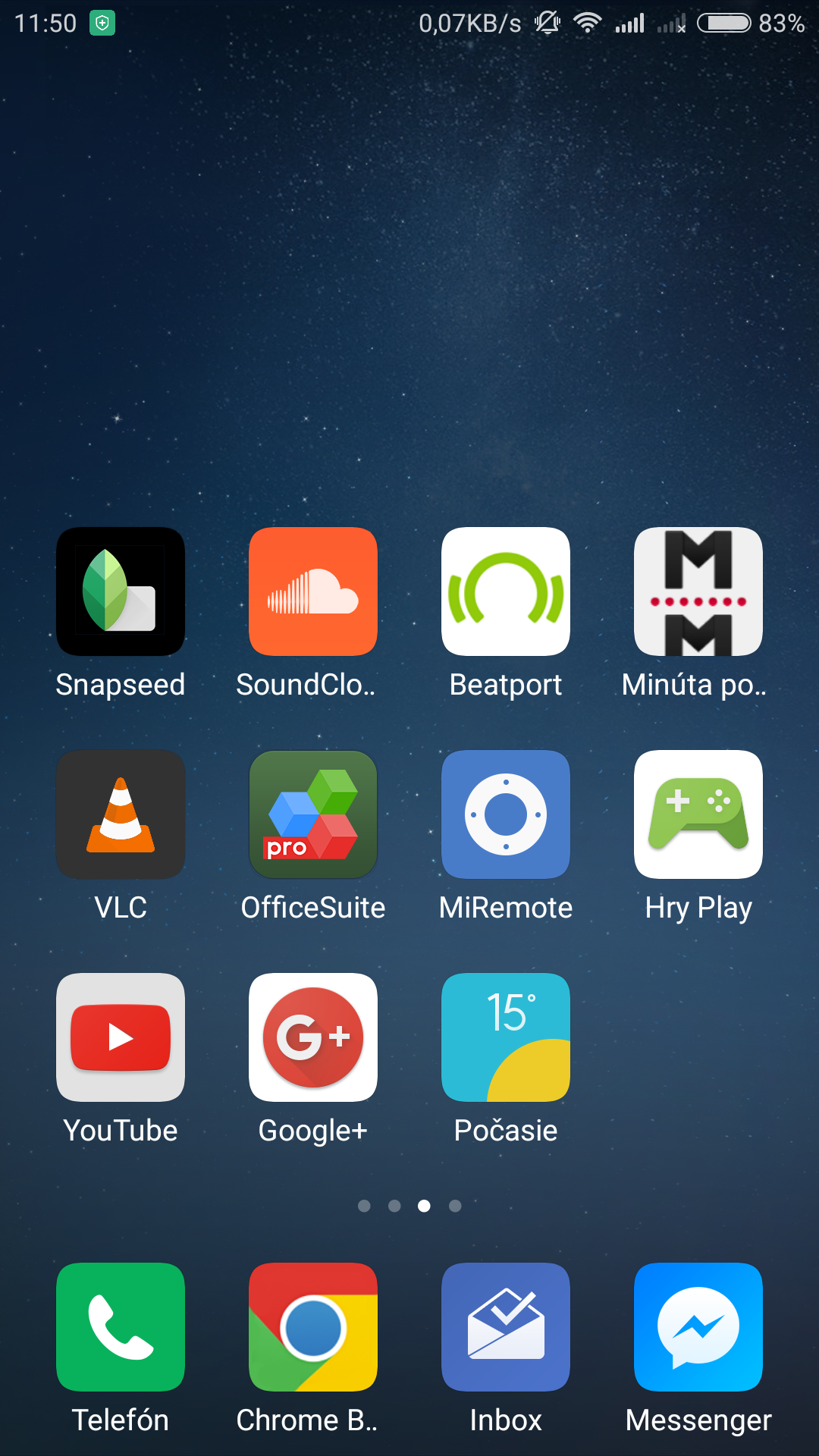Tap the last home screen page dot
The width and height of the screenshot is (819, 1456).
(x=455, y=1206)
